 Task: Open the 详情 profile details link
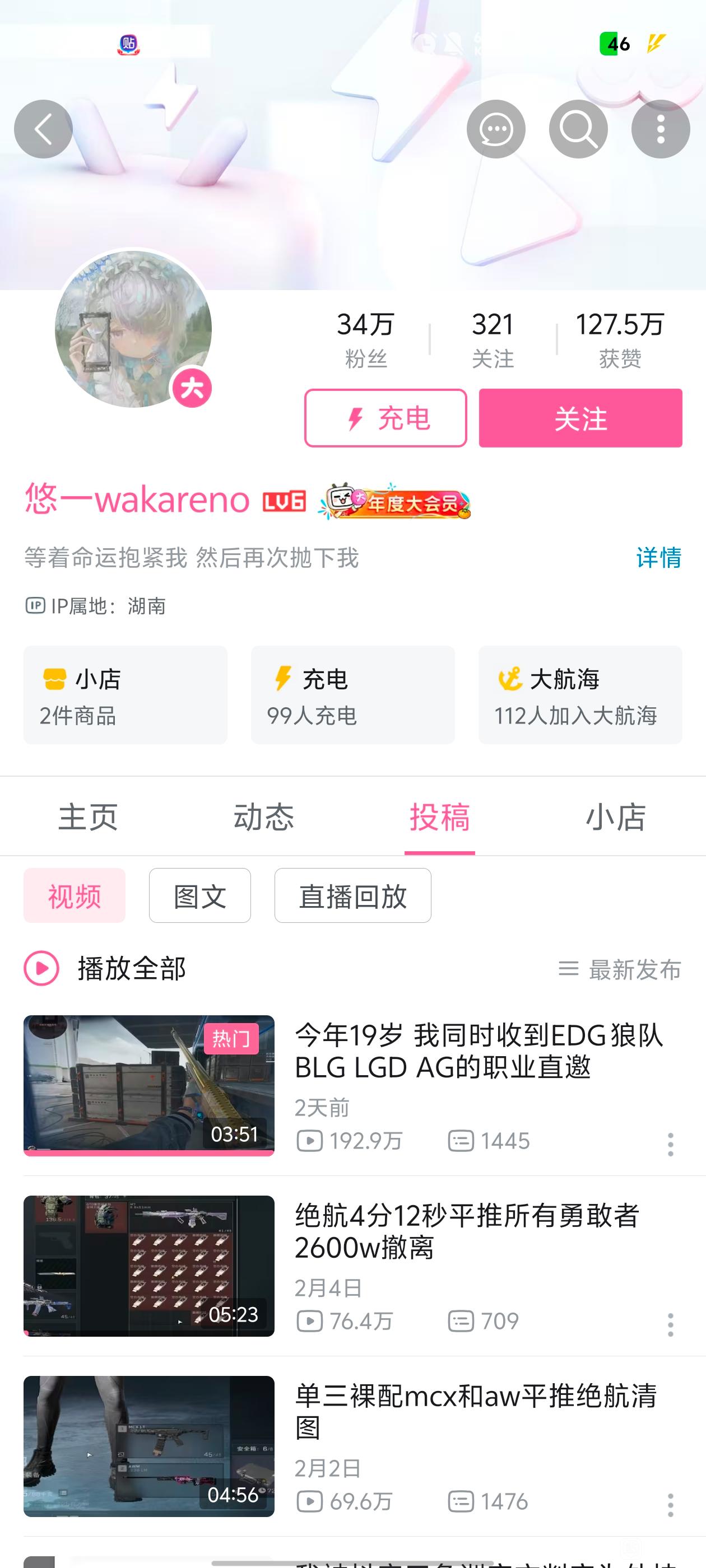coord(658,558)
